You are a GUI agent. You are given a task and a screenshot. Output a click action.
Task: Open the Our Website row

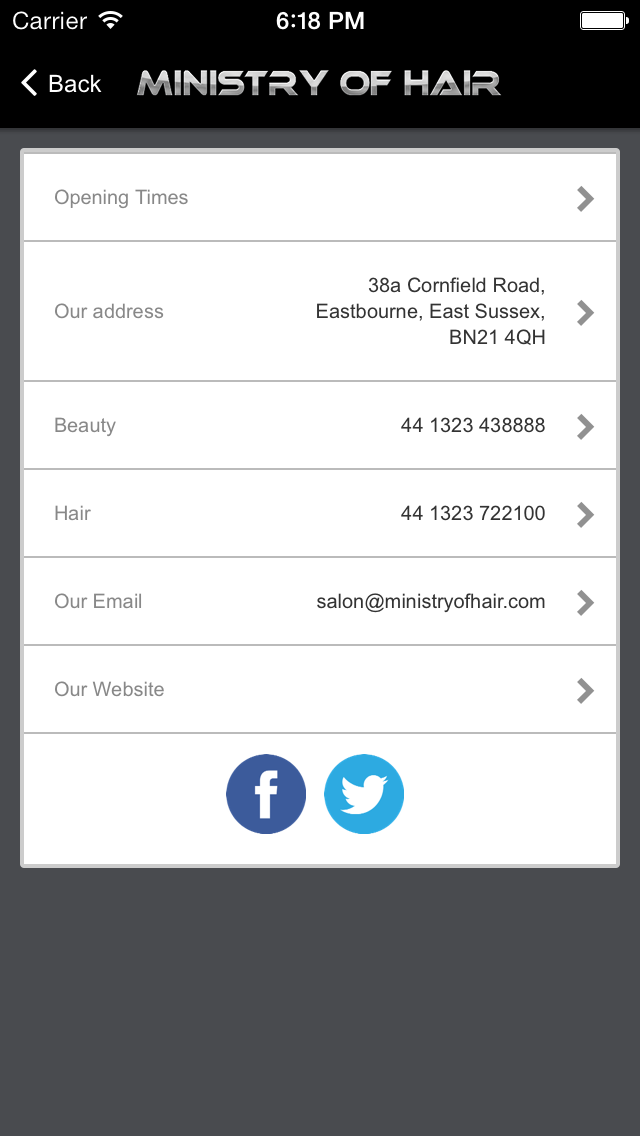[x=320, y=690]
